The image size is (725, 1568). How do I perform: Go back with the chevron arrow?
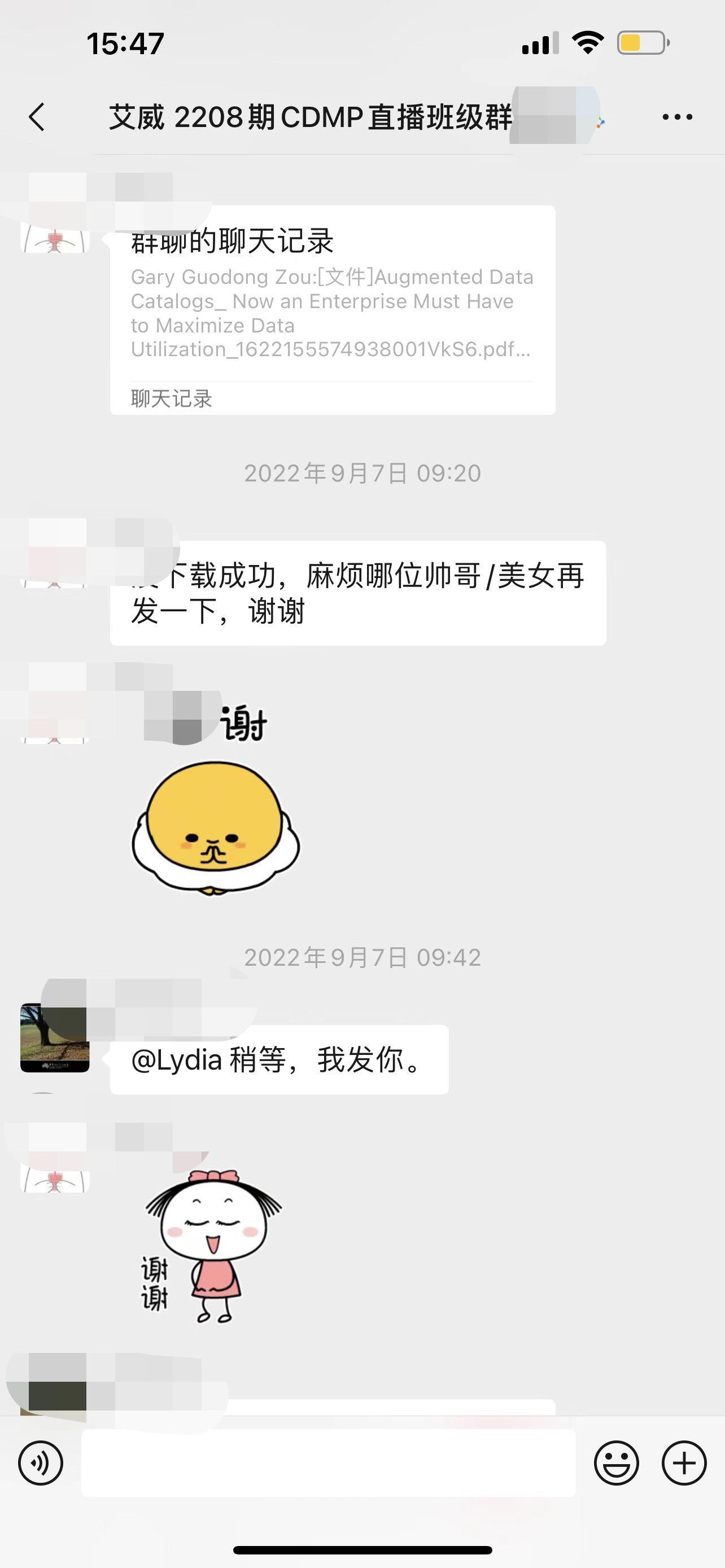37,116
